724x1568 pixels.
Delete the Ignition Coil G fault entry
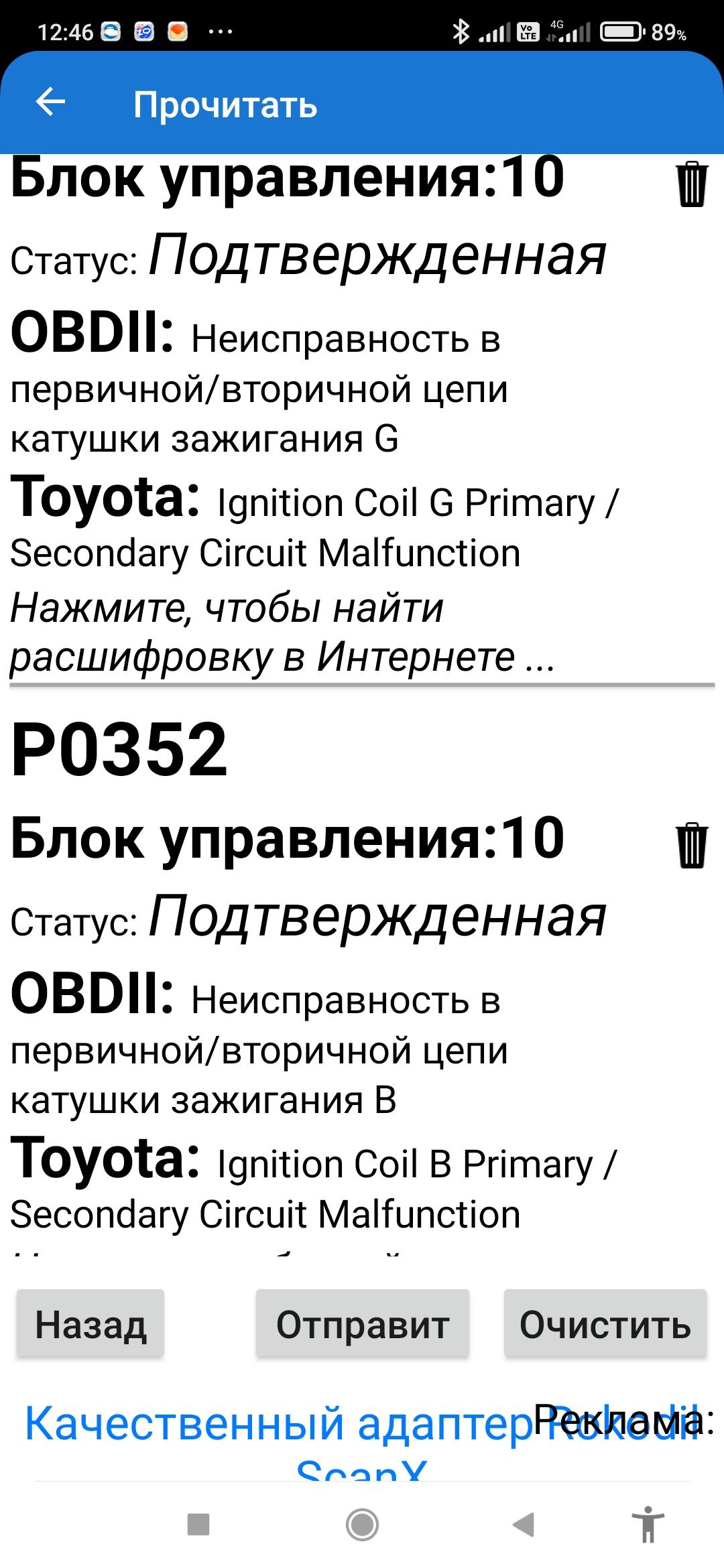click(x=691, y=184)
